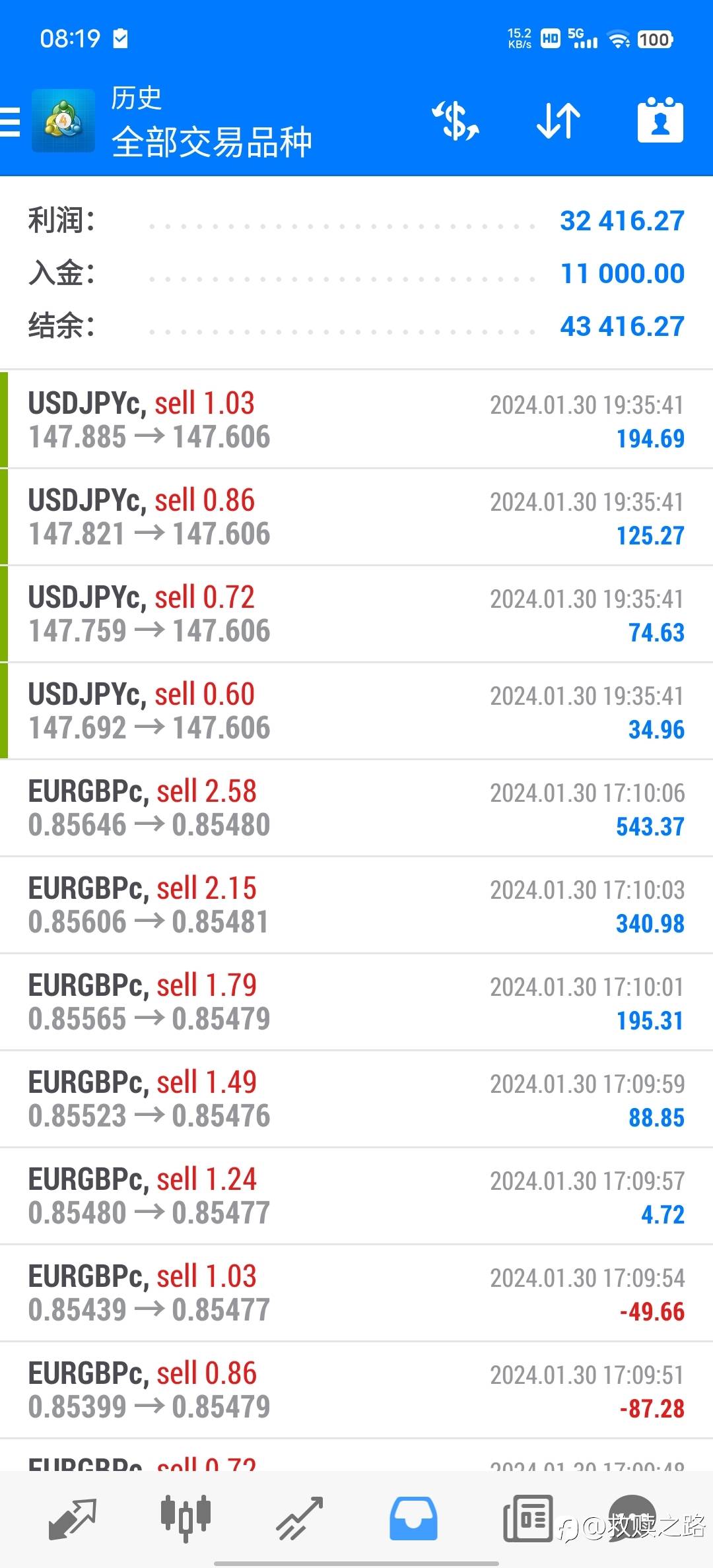This screenshot has height=1568, width=713.
Task: Open EURGBPc sell 1.03 losing trade
Action: 356,1293
